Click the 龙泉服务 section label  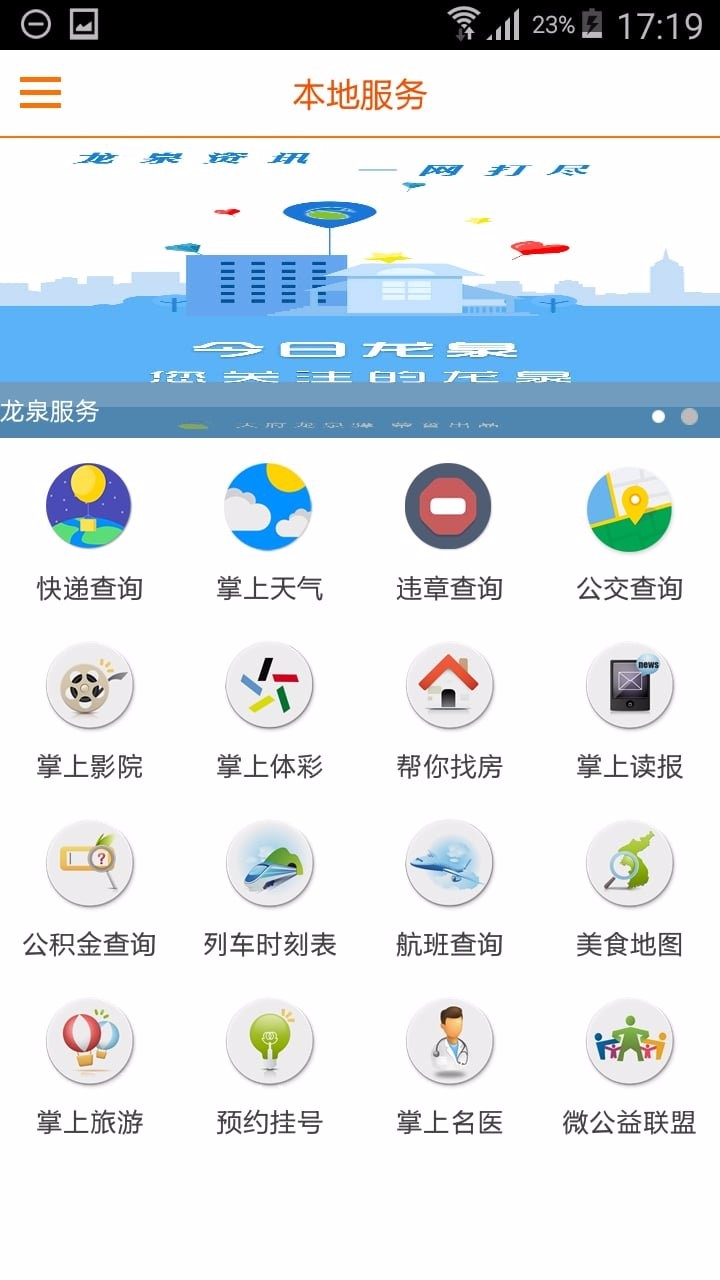tap(48, 411)
